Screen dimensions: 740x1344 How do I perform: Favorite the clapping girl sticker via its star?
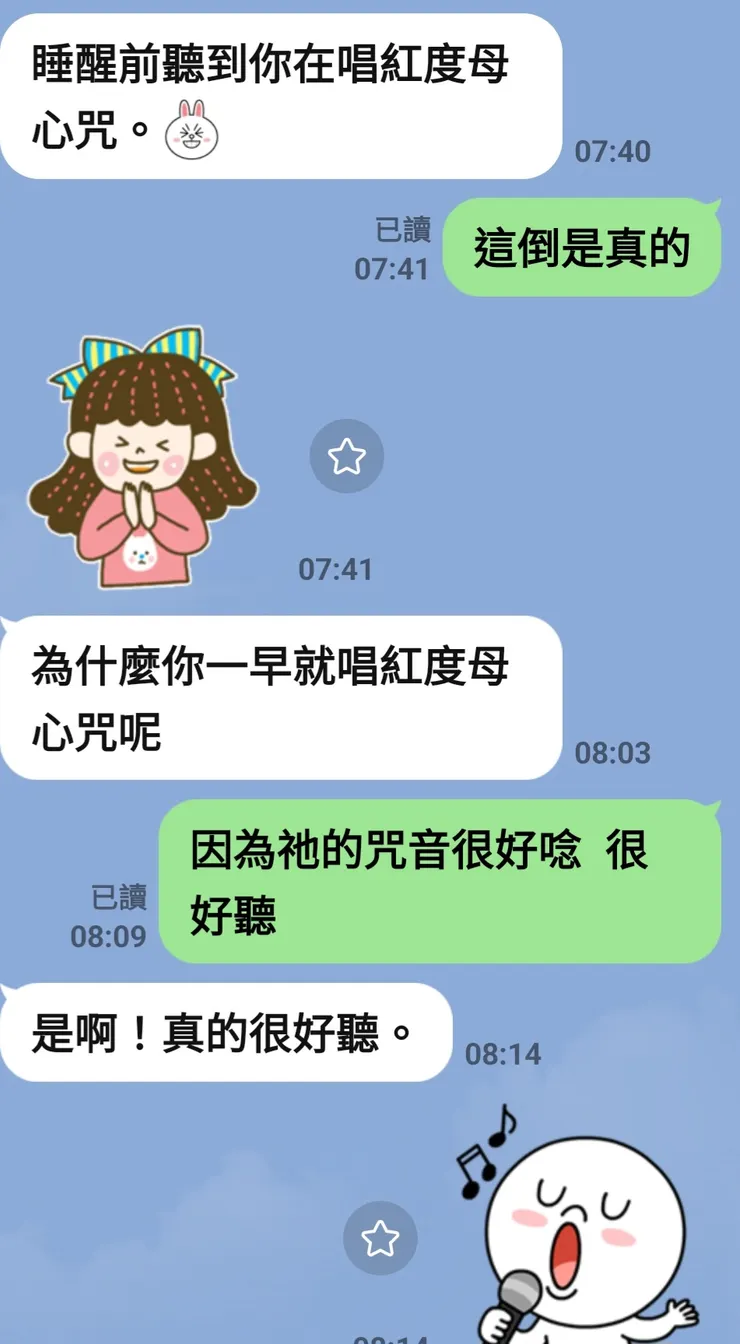347,456
